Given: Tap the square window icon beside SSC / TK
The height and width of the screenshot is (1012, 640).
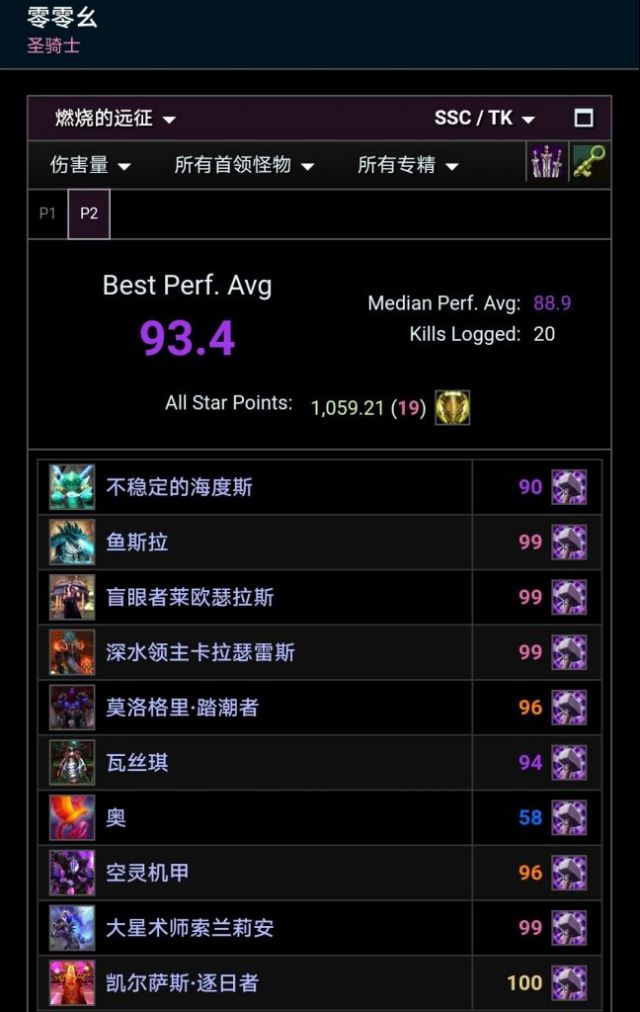Looking at the screenshot, I should point(584,118).
